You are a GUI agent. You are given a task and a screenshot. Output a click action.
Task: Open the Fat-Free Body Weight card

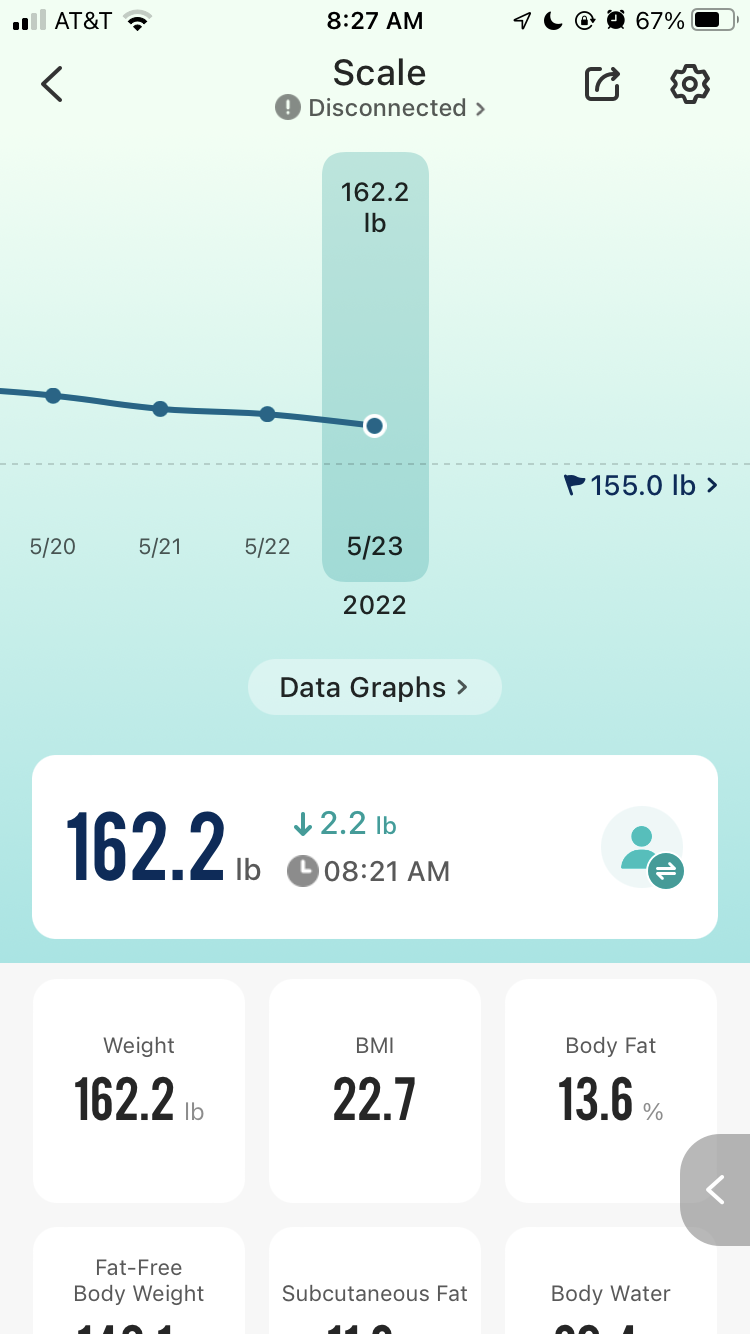point(139,1281)
